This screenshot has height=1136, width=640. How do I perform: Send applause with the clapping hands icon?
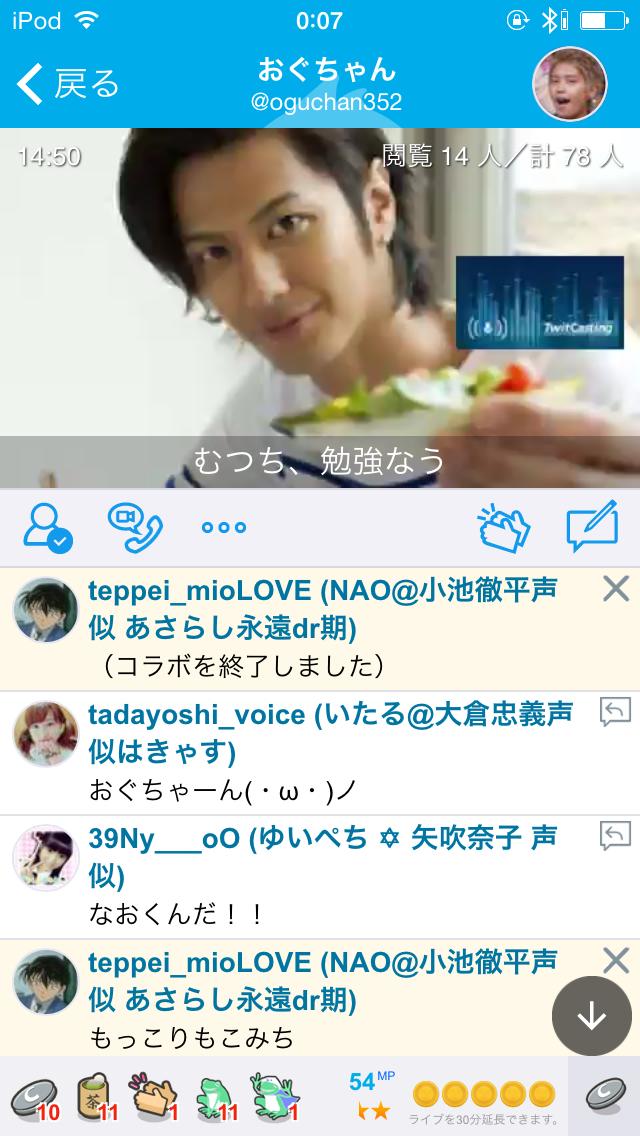pyautogui.click(x=503, y=527)
